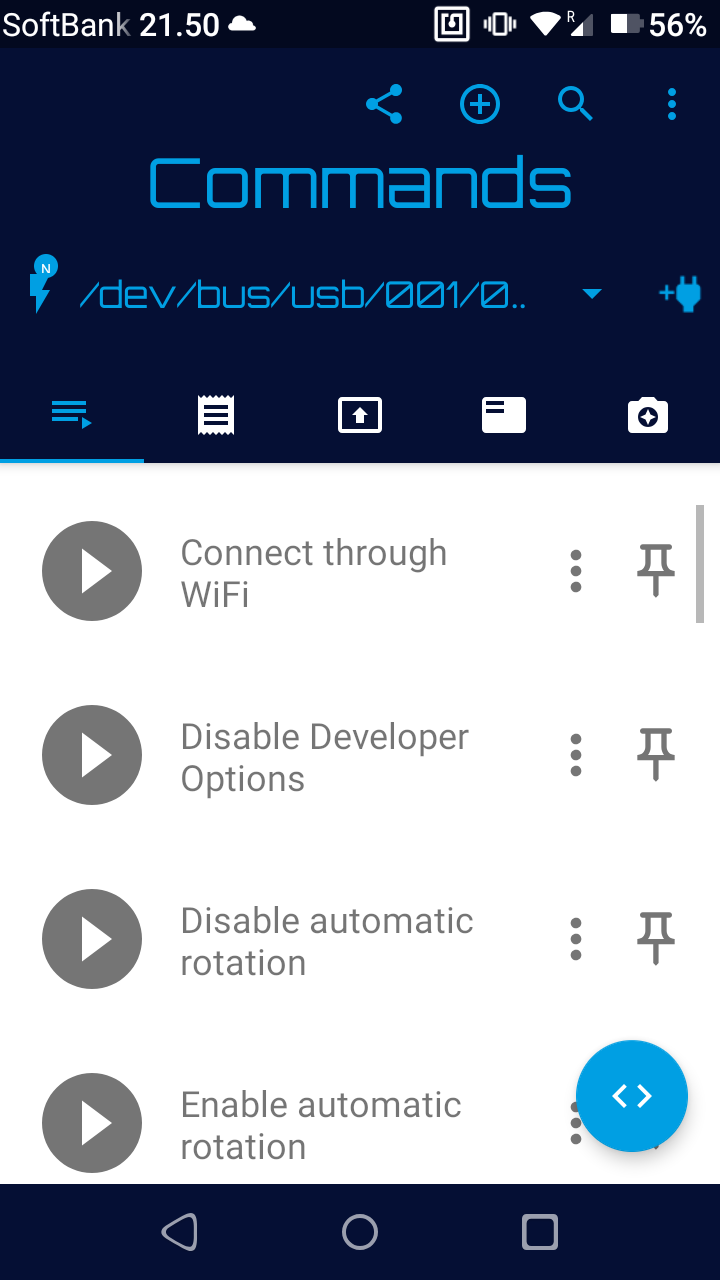The height and width of the screenshot is (1280, 720).
Task: Switch to the logs tab
Action: (x=216, y=415)
